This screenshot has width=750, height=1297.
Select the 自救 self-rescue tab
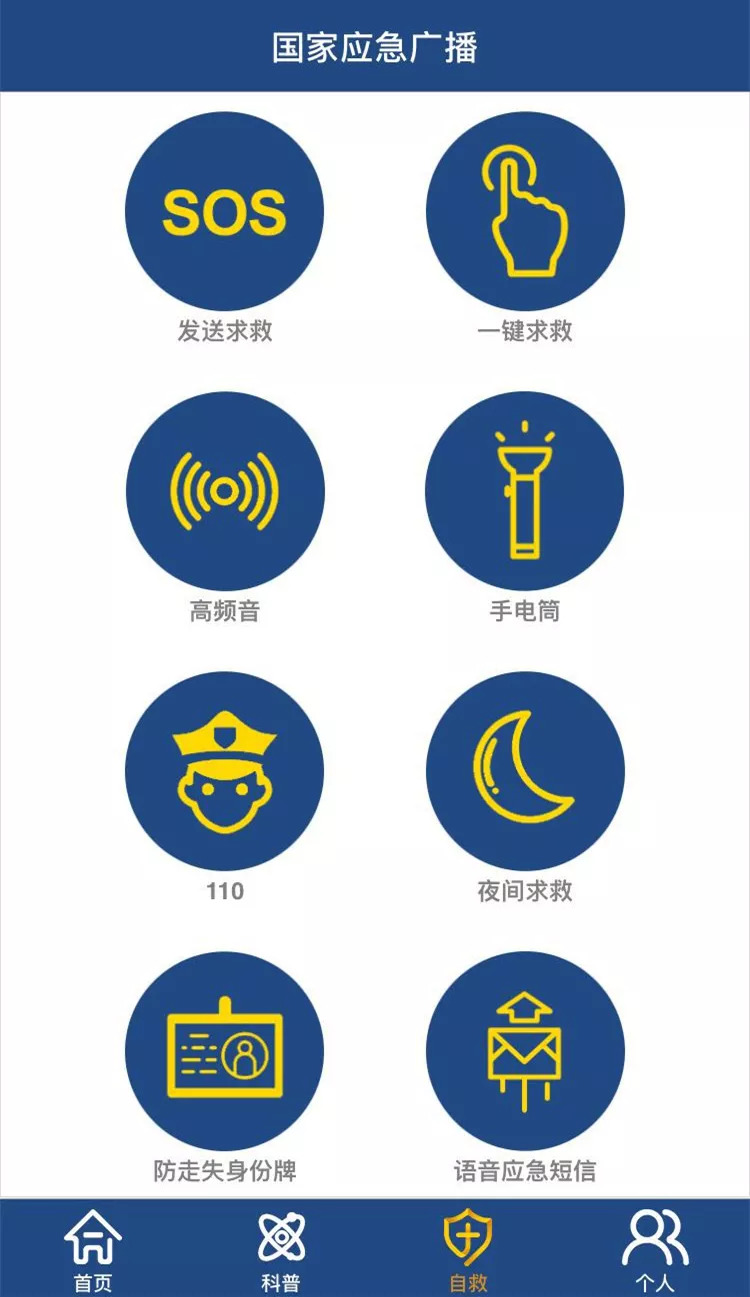pos(468,1249)
